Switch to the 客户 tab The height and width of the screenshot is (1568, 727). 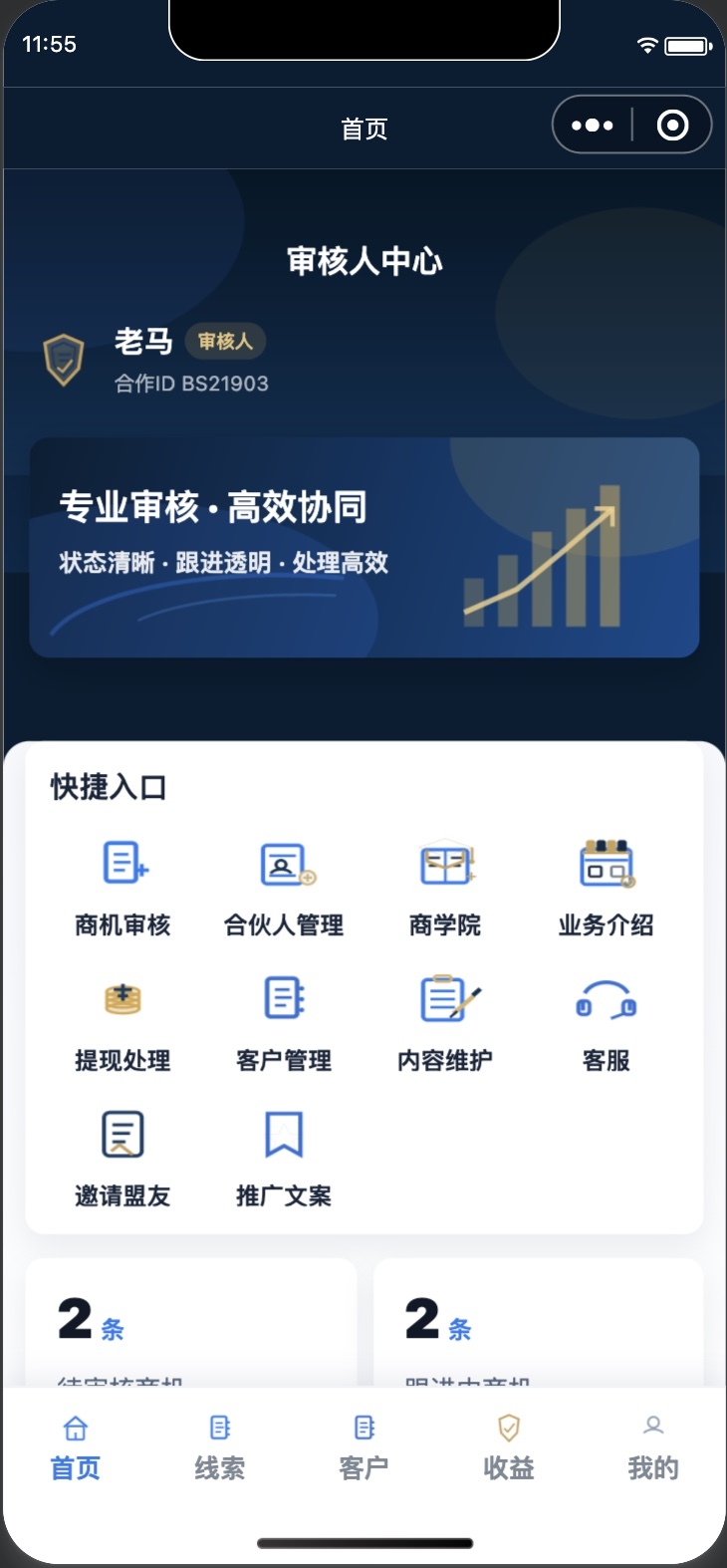point(364,1447)
